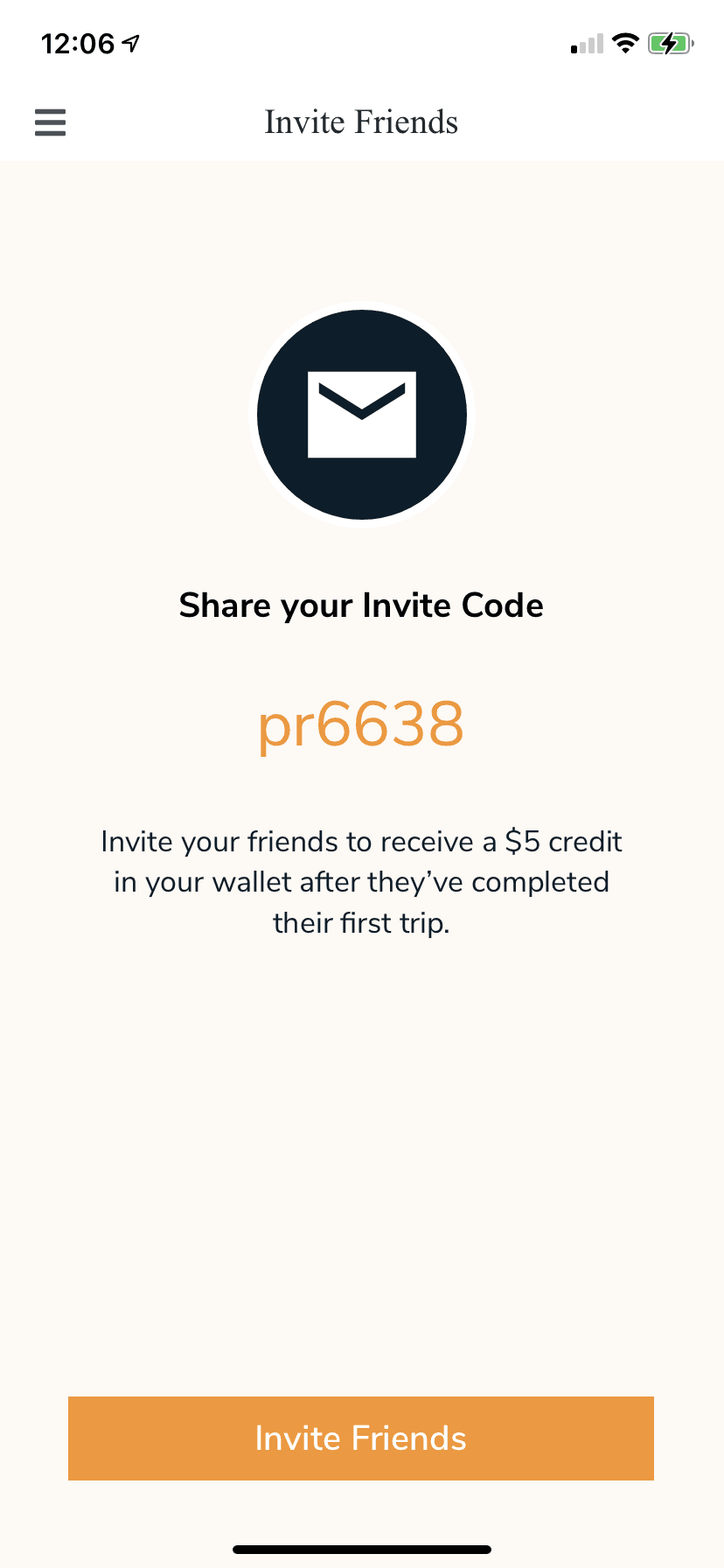Open the hamburger navigation menu
The image size is (724, 1568).
pyautogui.click(x=50, y=122)
